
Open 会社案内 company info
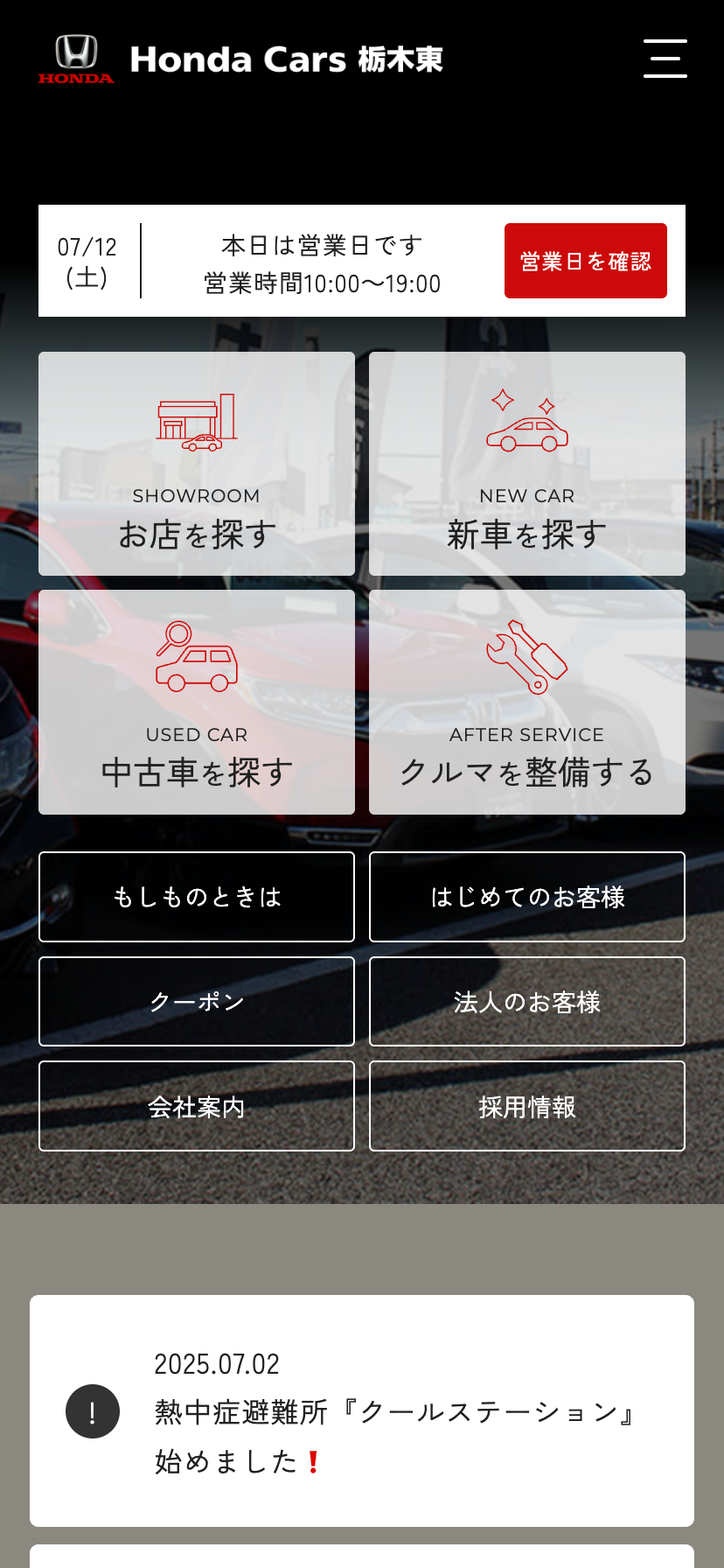coord(197,1106)
